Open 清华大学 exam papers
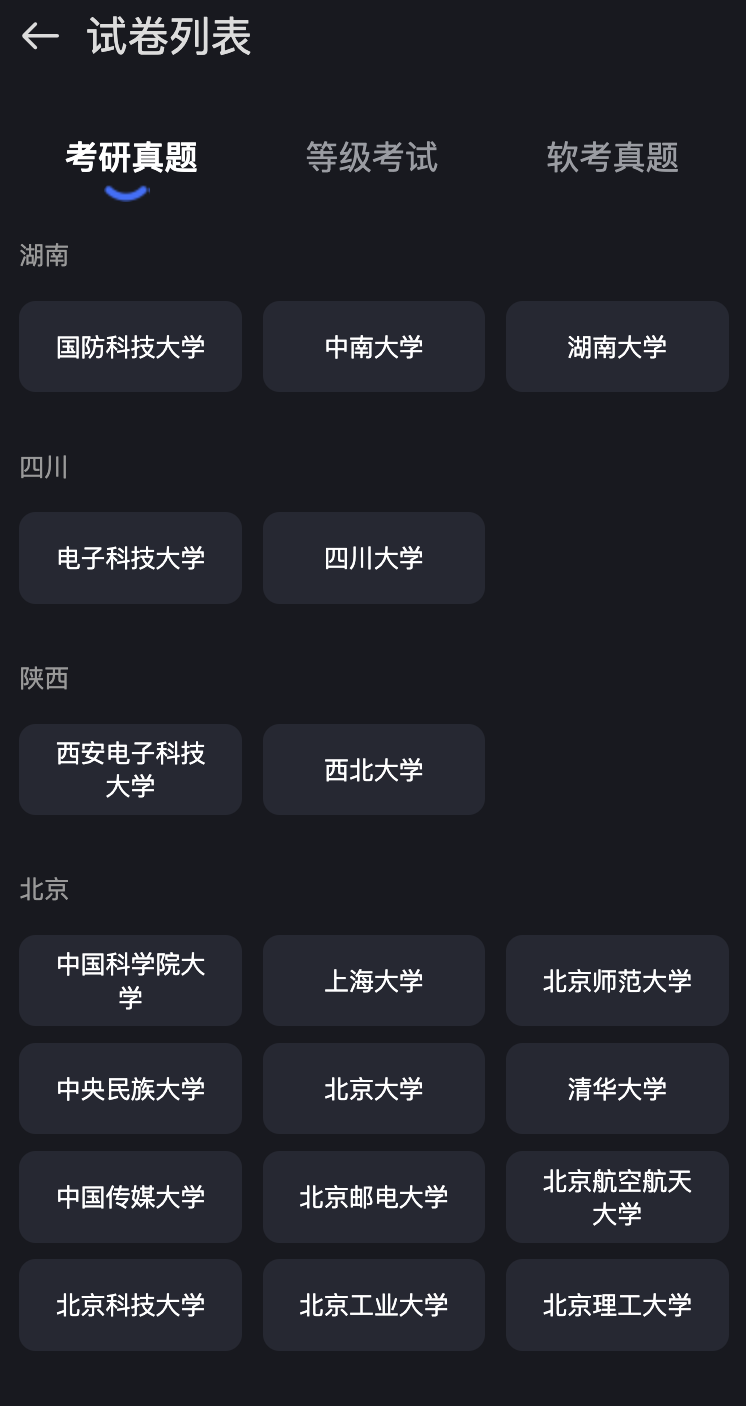 (x=617, y=1088)
